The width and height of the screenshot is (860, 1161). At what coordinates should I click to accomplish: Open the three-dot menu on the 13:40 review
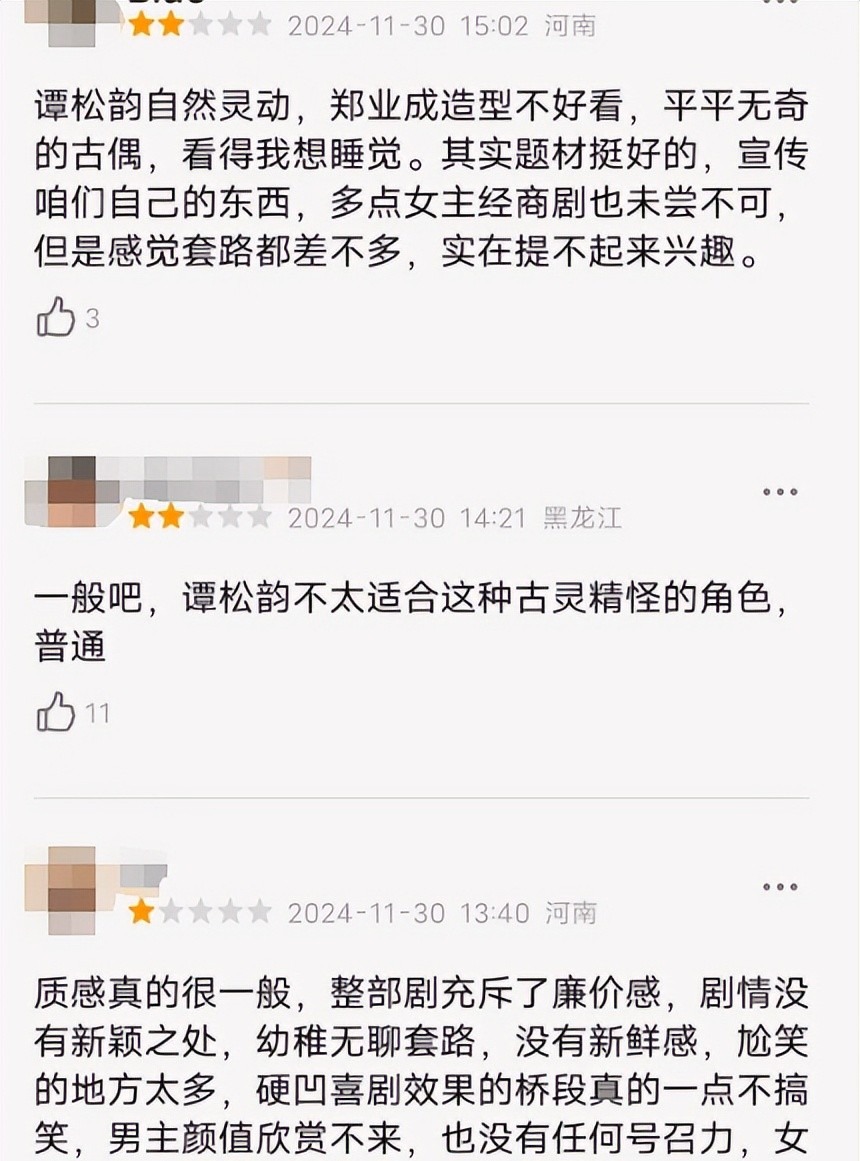(x=778, y=885)
